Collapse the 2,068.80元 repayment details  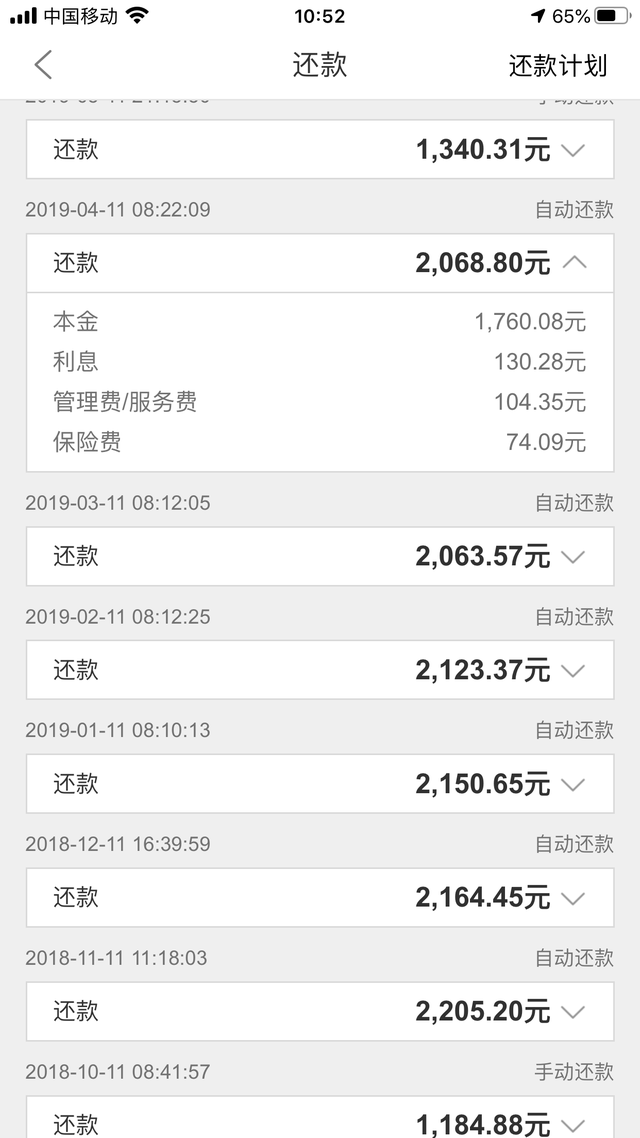[574, 263]
